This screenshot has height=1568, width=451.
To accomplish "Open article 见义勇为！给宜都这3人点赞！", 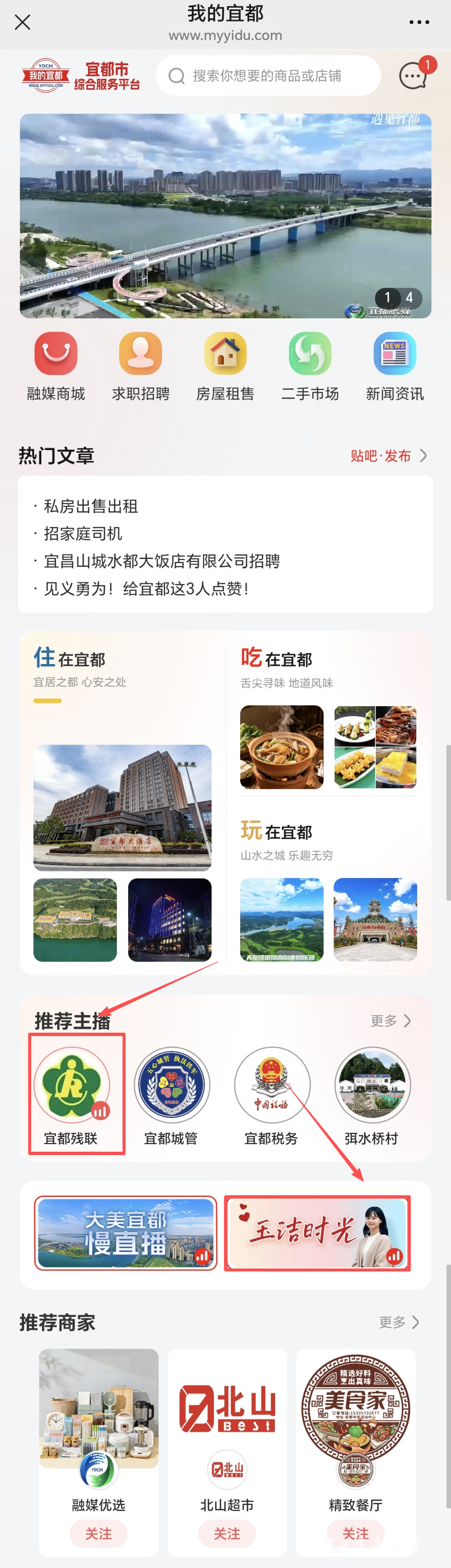I will point(146,589).
